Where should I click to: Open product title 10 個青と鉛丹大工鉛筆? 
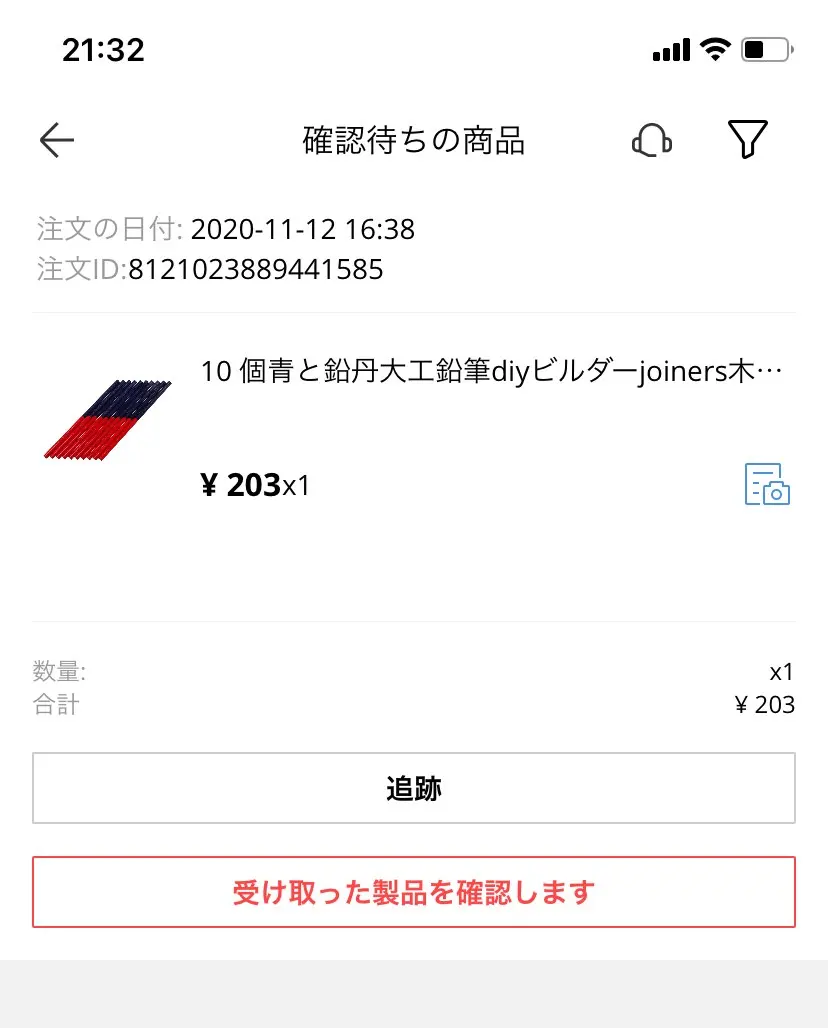click(x=490, y=372)
